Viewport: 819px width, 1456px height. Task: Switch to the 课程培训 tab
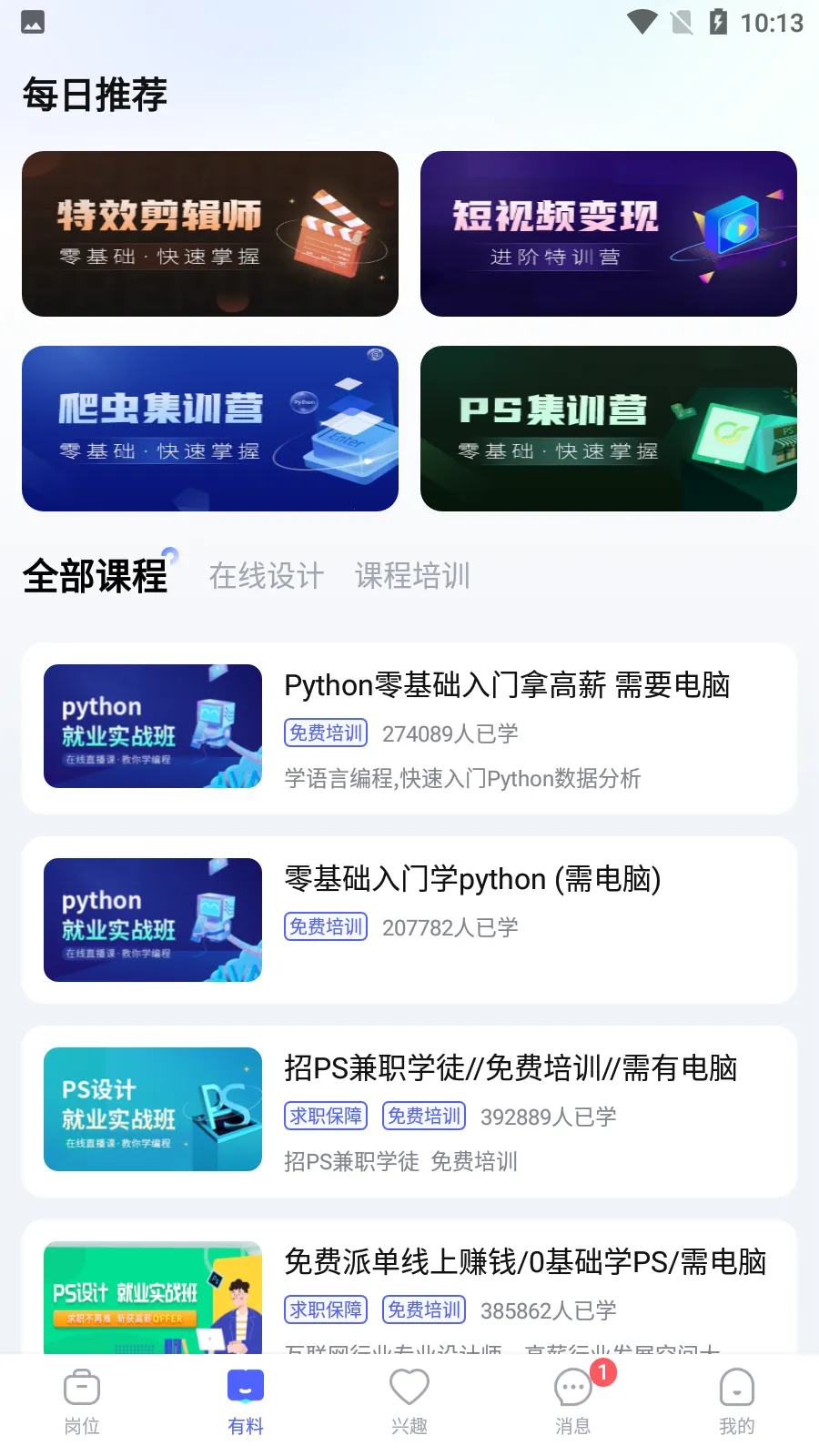click(x=411, y=575)
